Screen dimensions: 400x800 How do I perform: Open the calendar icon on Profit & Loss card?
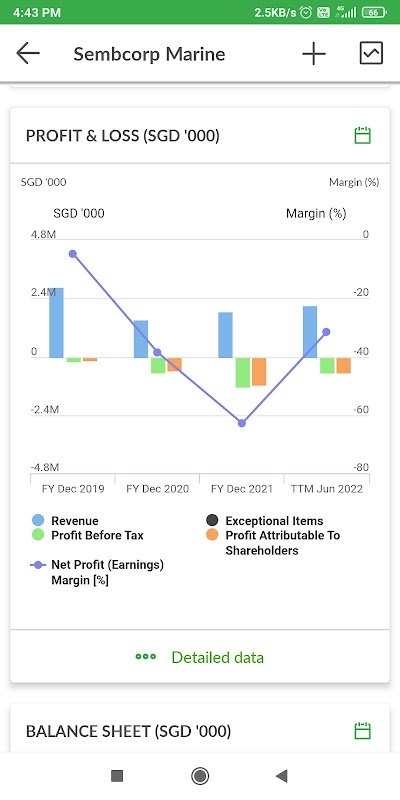click(x=362, y=136)
